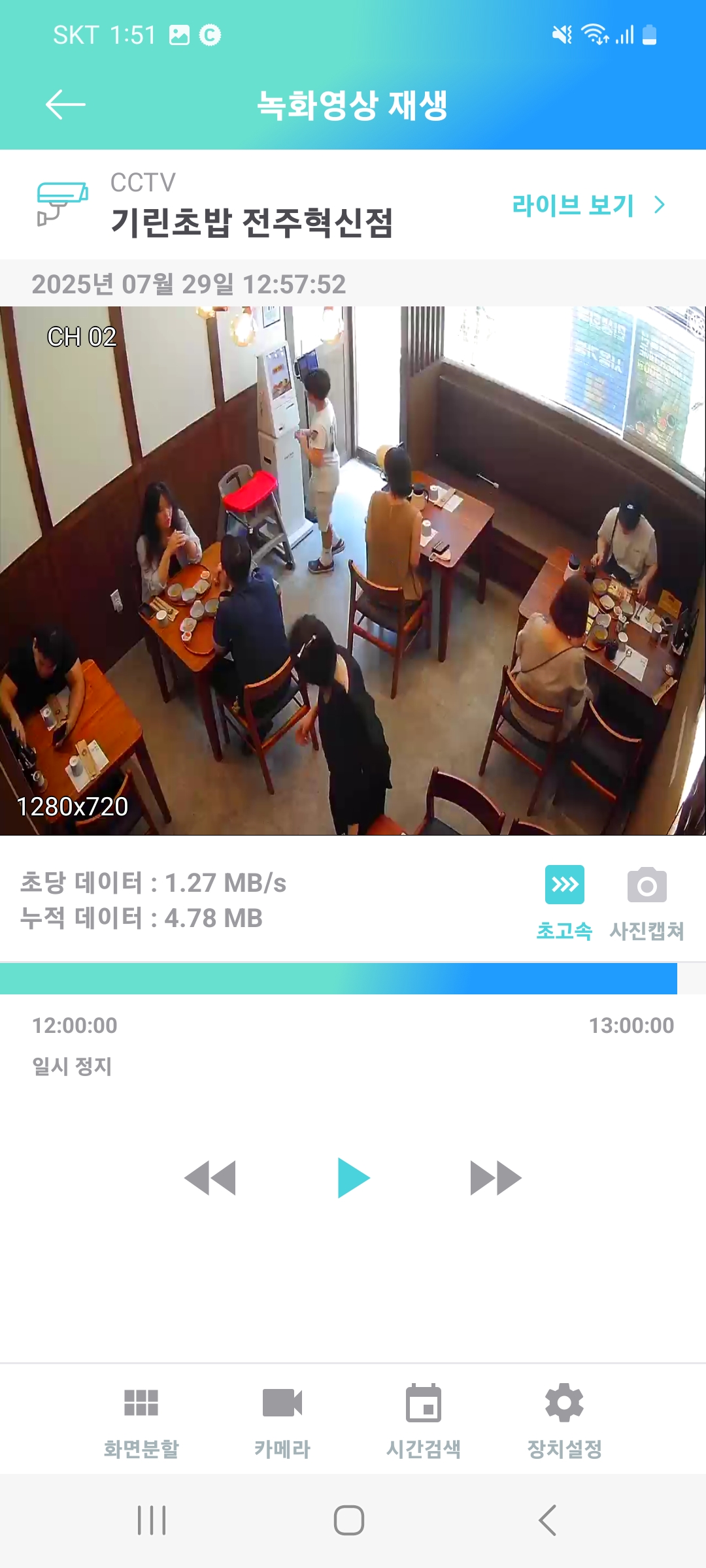Capture a photo with 사진캡쳐
706x1568 pixels.
click(647, 902)
